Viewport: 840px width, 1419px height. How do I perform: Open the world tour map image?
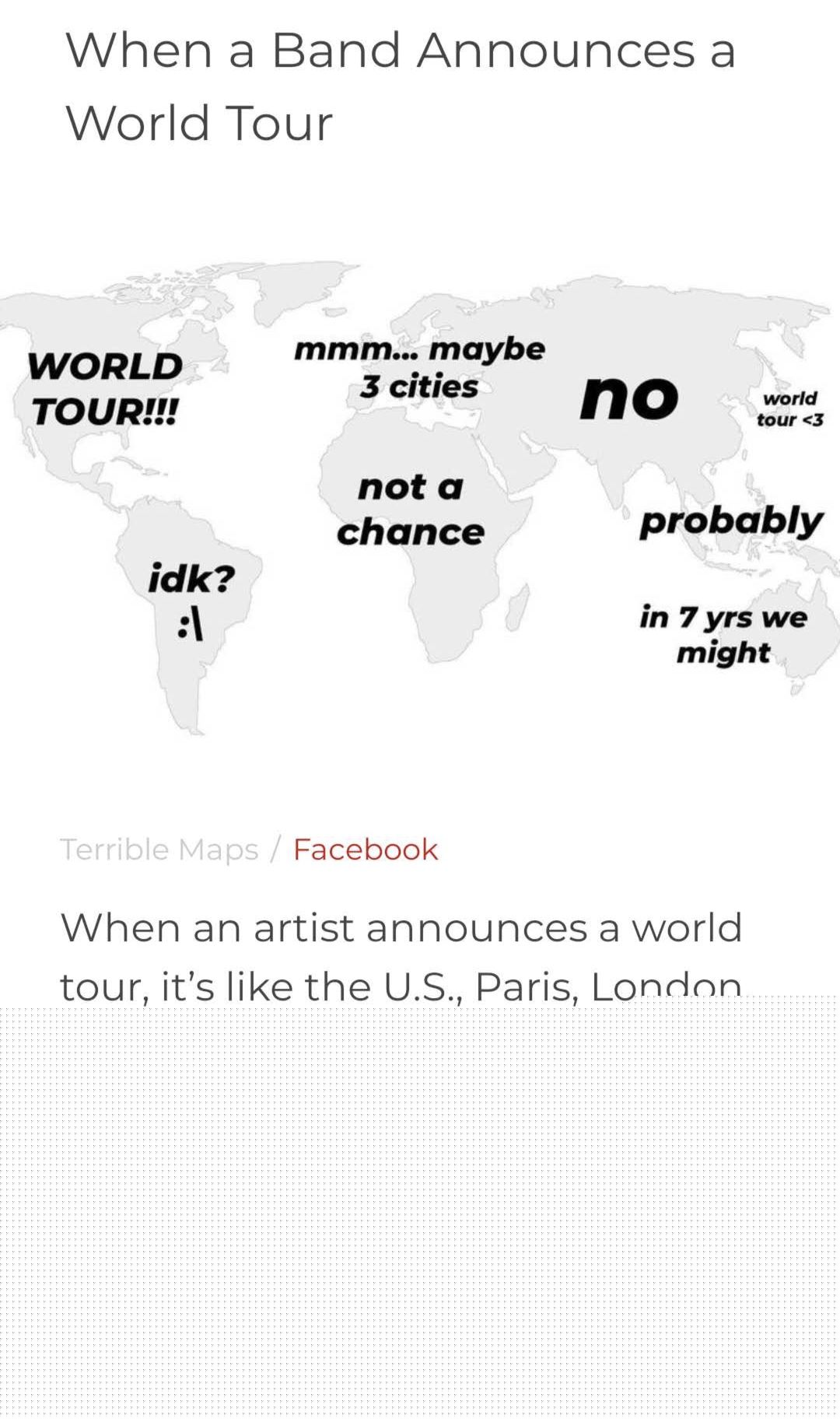pyautogui.click(x=420, y=498)
